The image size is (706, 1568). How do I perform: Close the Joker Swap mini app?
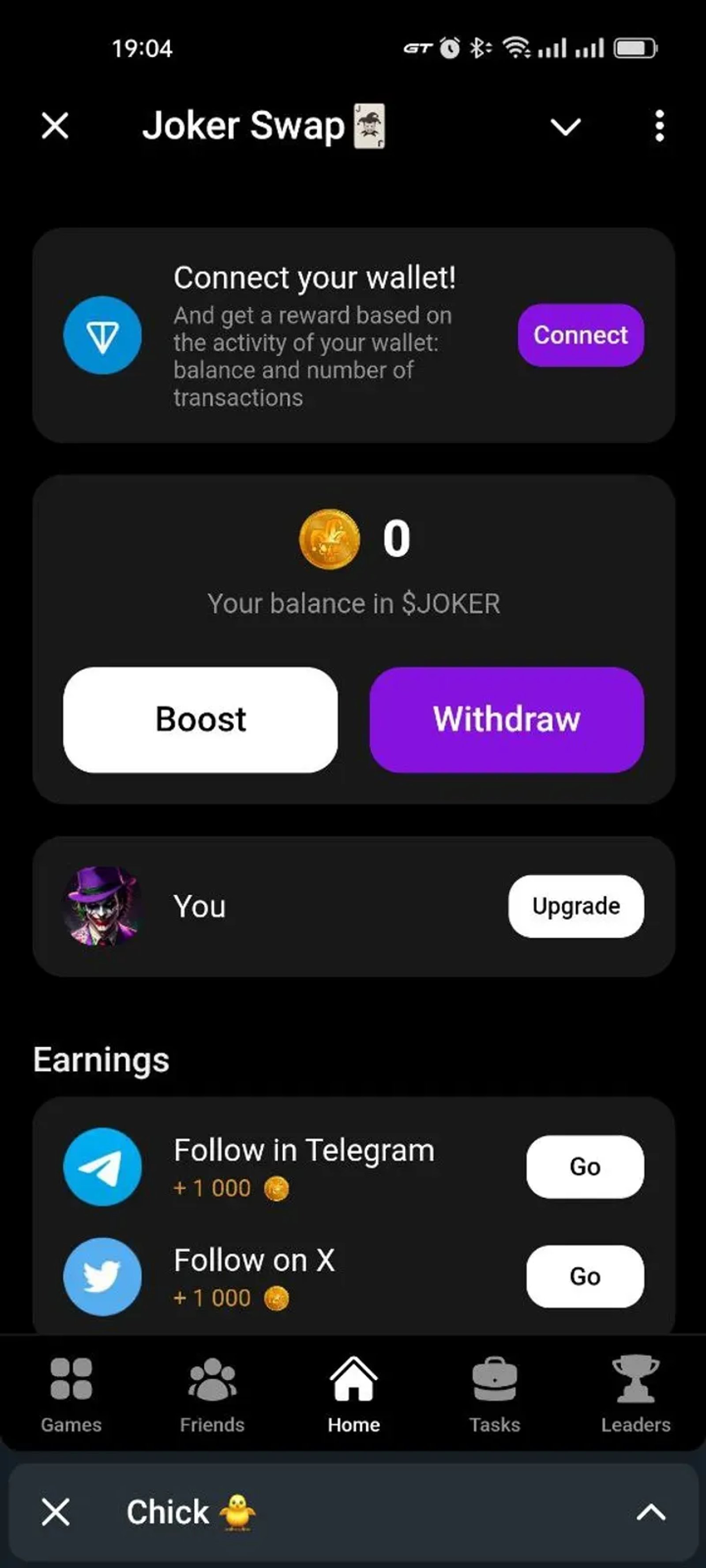point(55,126)
